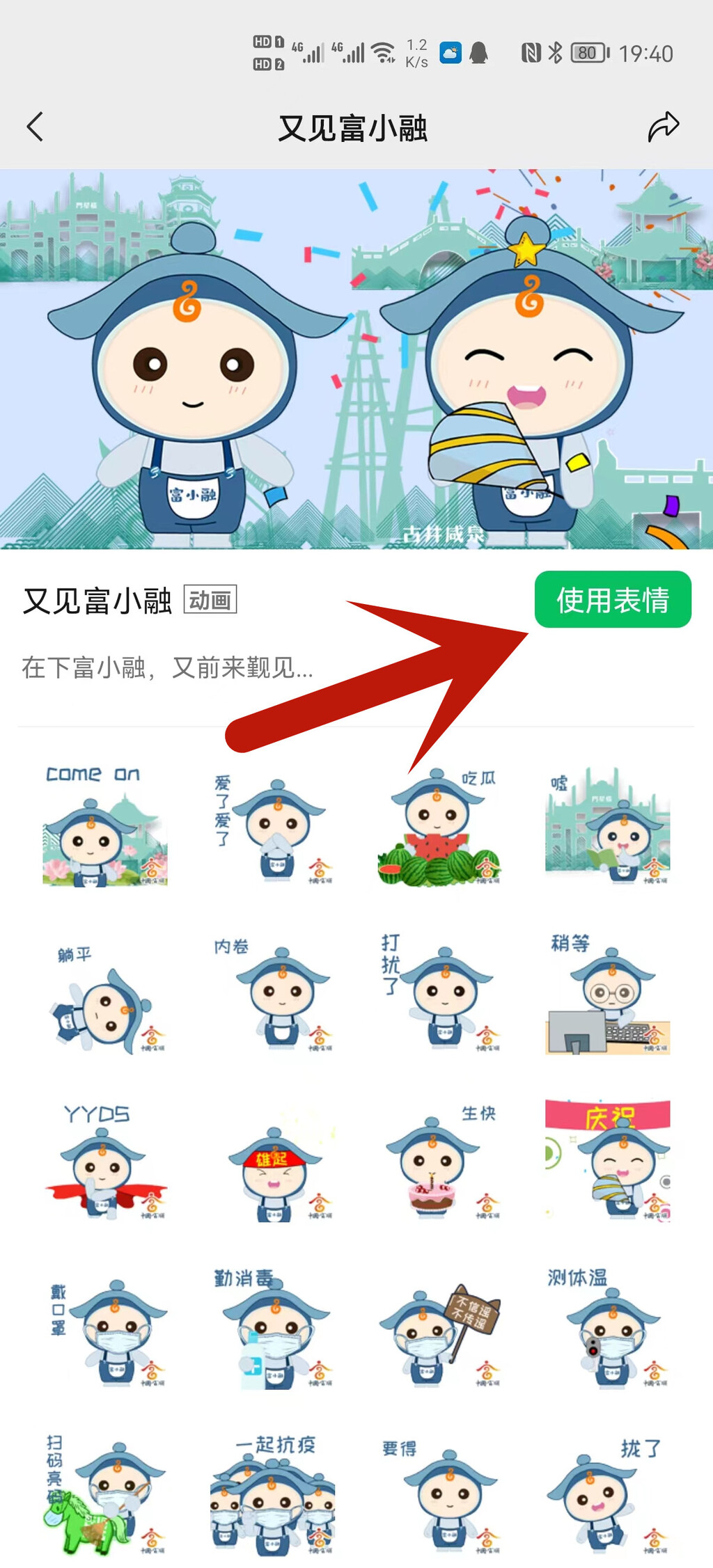Viewport: 713px width, 1568px height.
Task: View the 扫码亮码 sticker
Action: coord(105,1496)
